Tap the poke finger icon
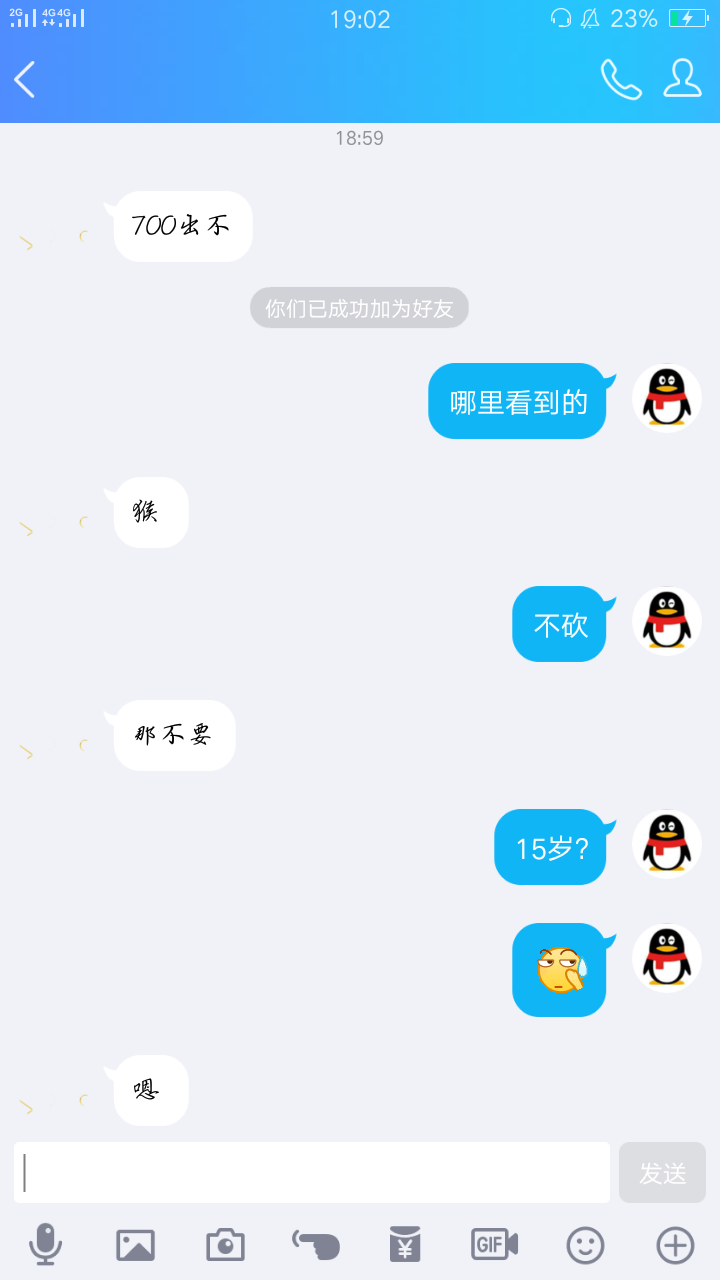 click(x=316, y=1245)
